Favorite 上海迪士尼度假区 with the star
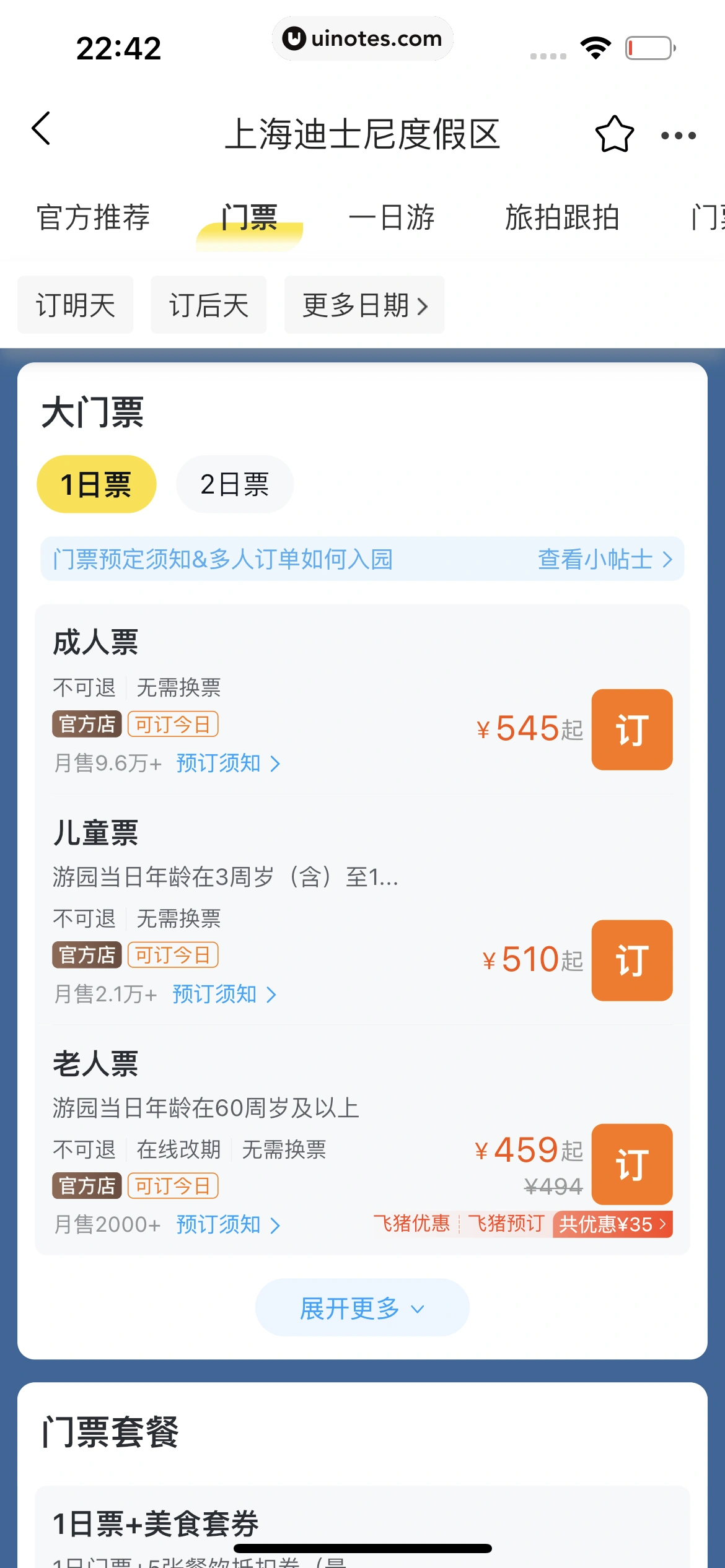This screenshot has width=725, height=1568. coord(614,134)
